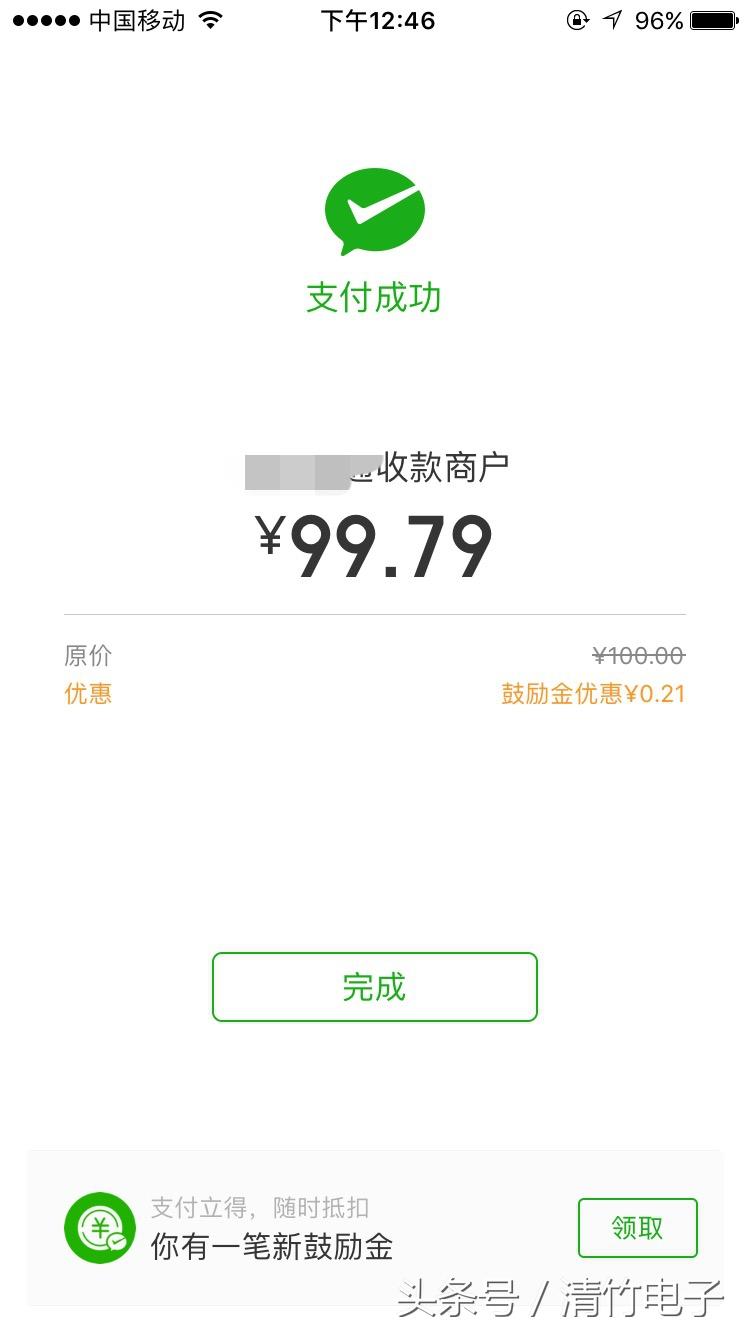This screenshot has width=750, height=1334.
Task: Tap the 支付立得，随时抵扣 banner text
Action: (x=250, y=1208)
